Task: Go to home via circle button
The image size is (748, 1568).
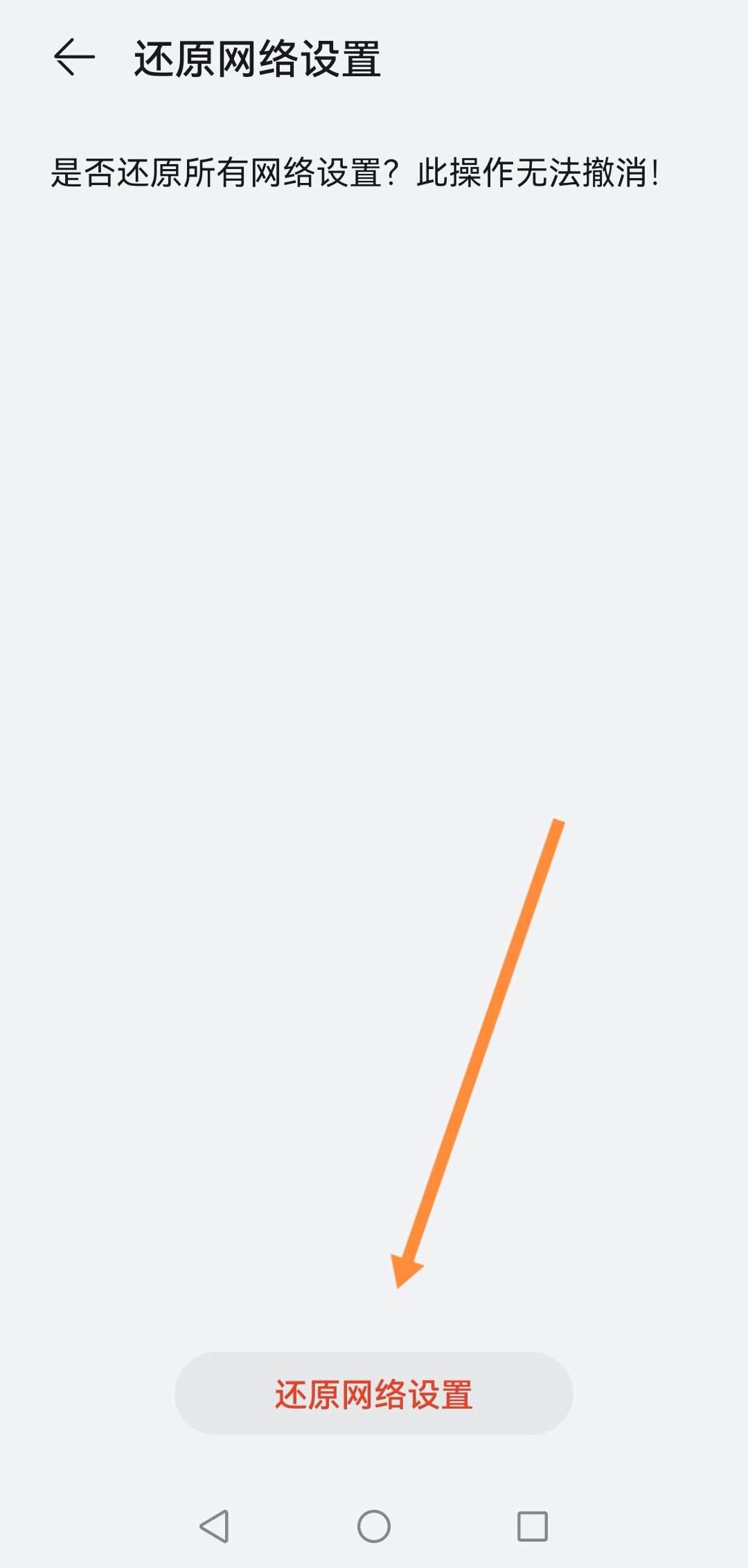Action: [374, 1526]
